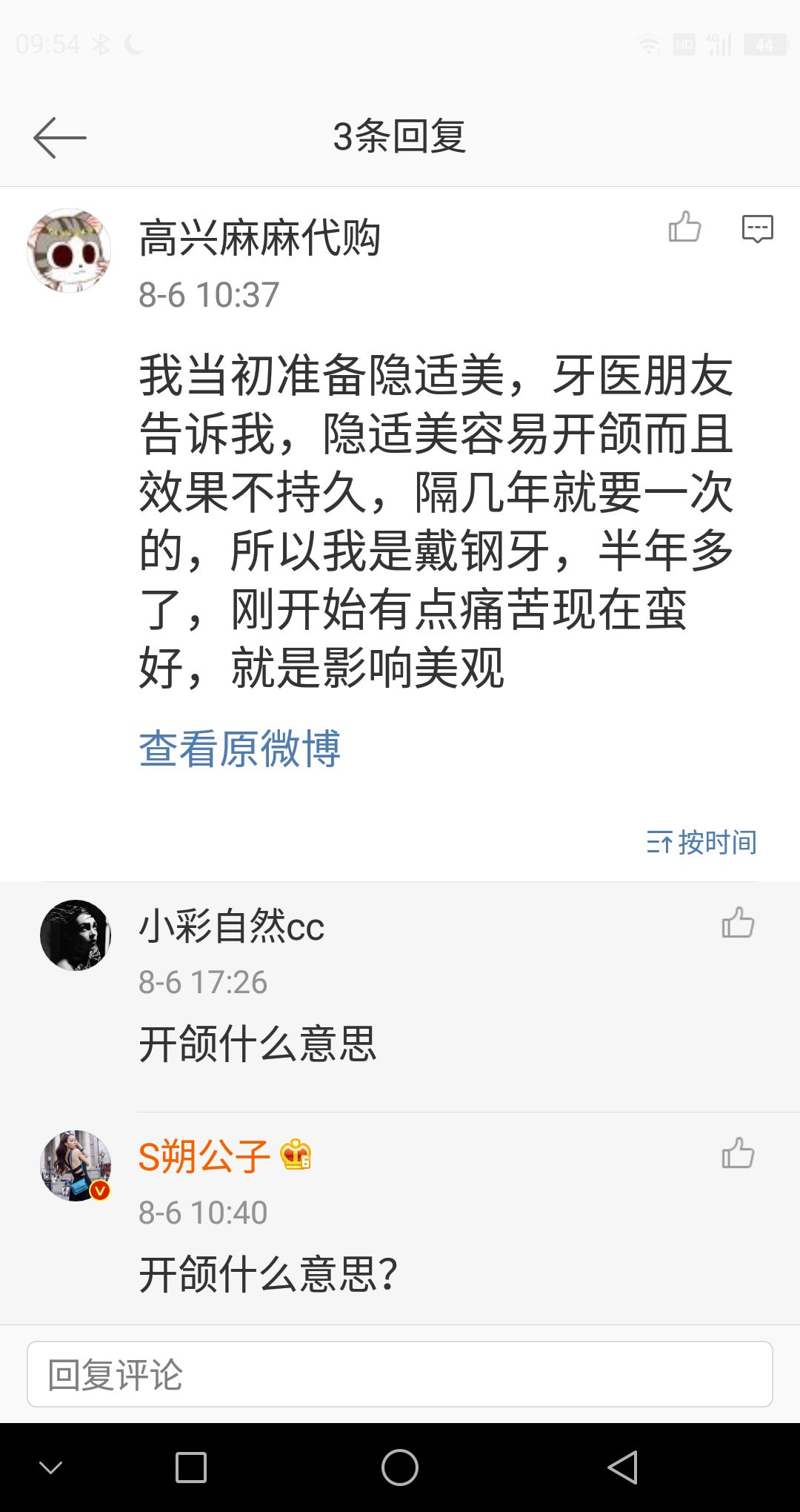Like 高兴麻麻代购's comment

(x=684, y=227)
